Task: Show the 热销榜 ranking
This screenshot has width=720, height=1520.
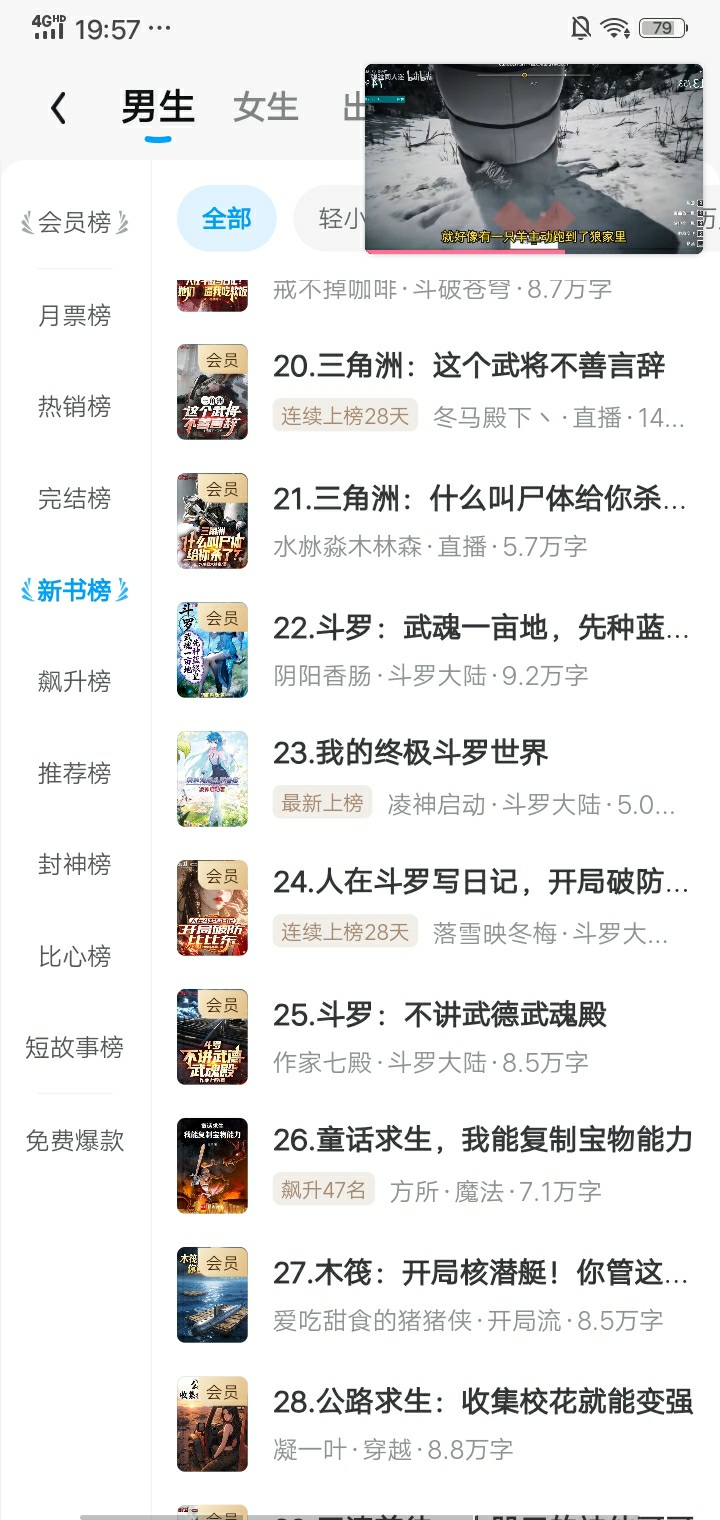Action: 75,407
